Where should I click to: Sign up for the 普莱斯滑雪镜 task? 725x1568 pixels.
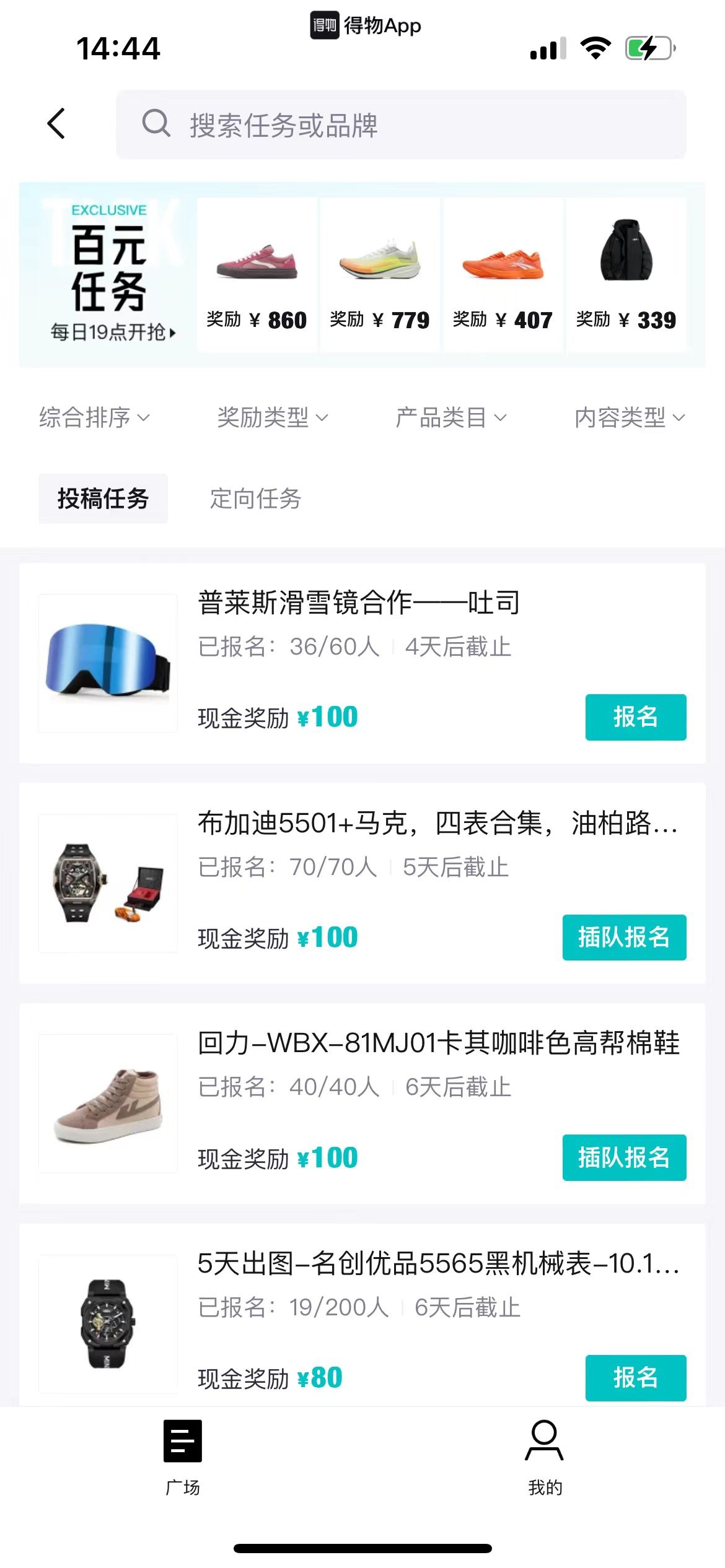635,717
